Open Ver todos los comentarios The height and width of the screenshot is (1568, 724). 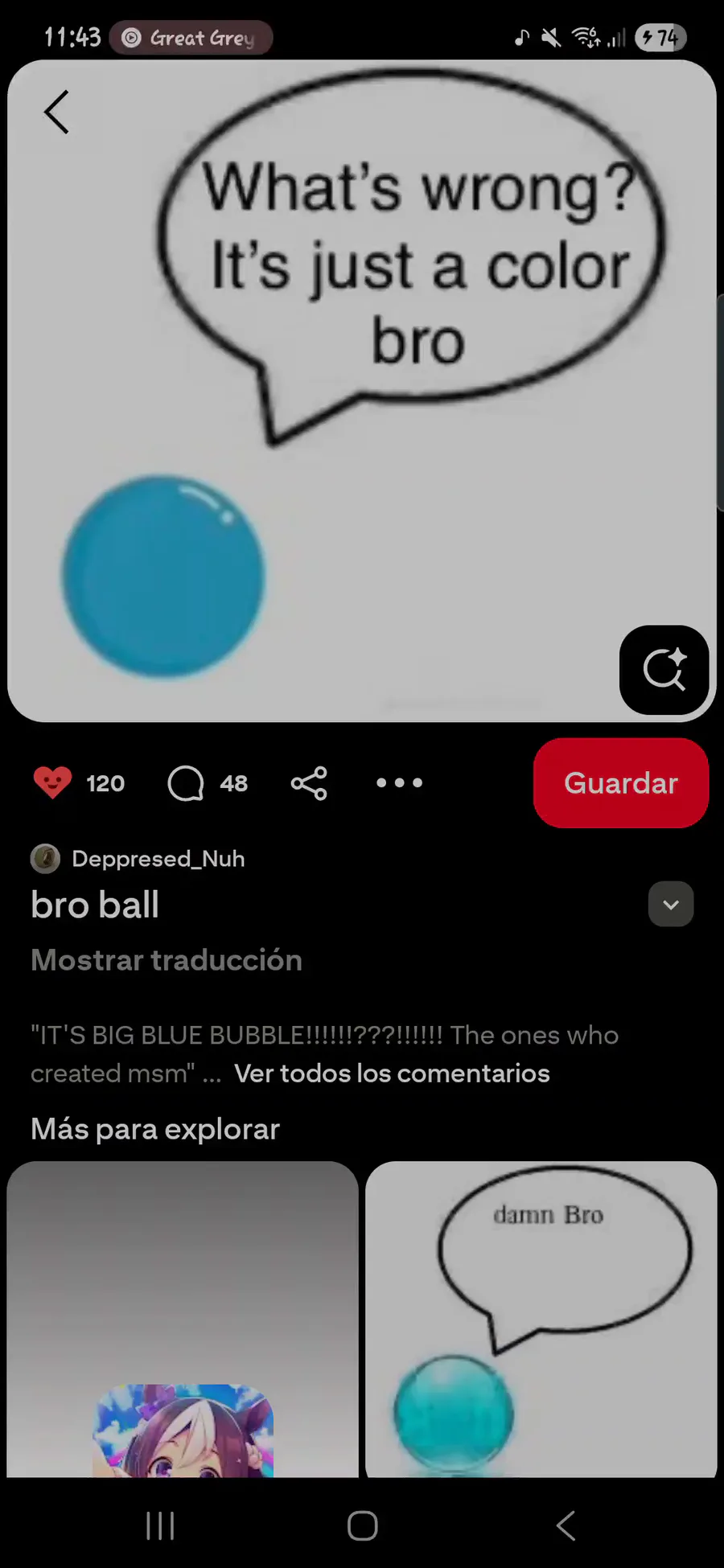click(392, 1073)
